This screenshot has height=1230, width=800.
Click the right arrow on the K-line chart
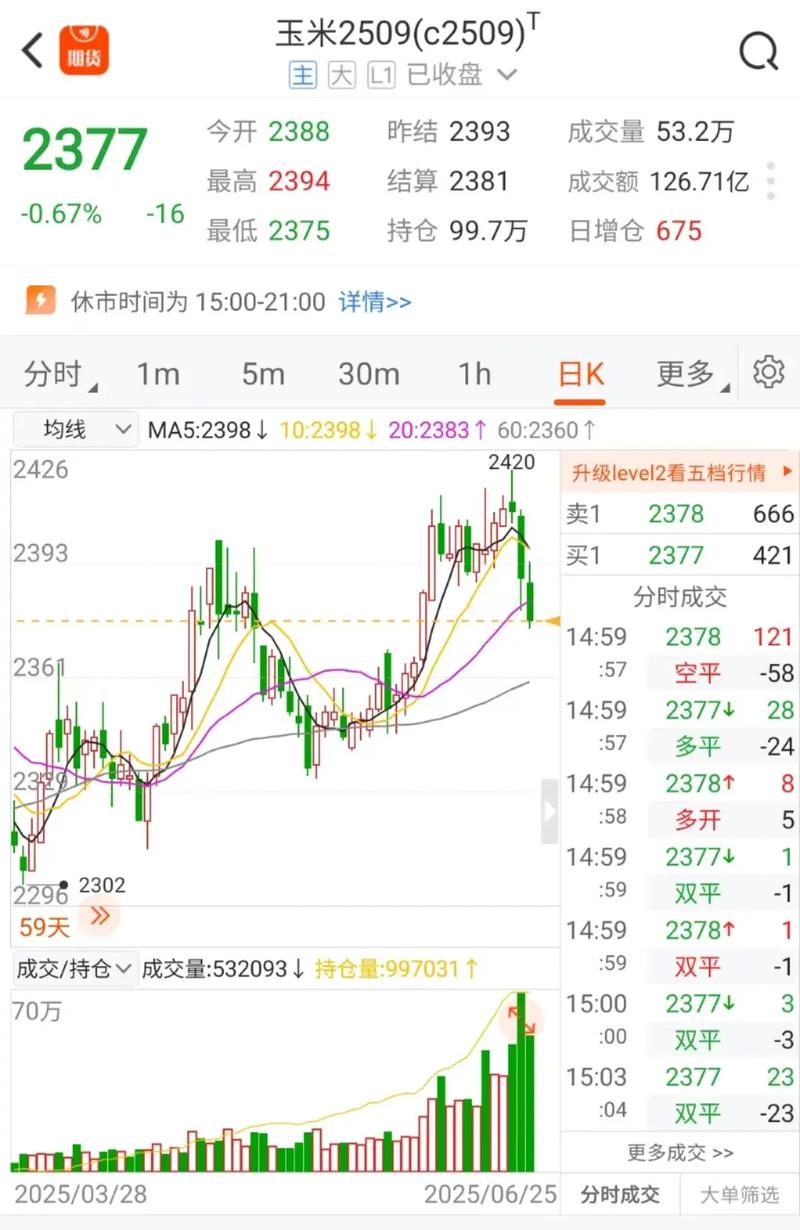click(x=550, y=813)
